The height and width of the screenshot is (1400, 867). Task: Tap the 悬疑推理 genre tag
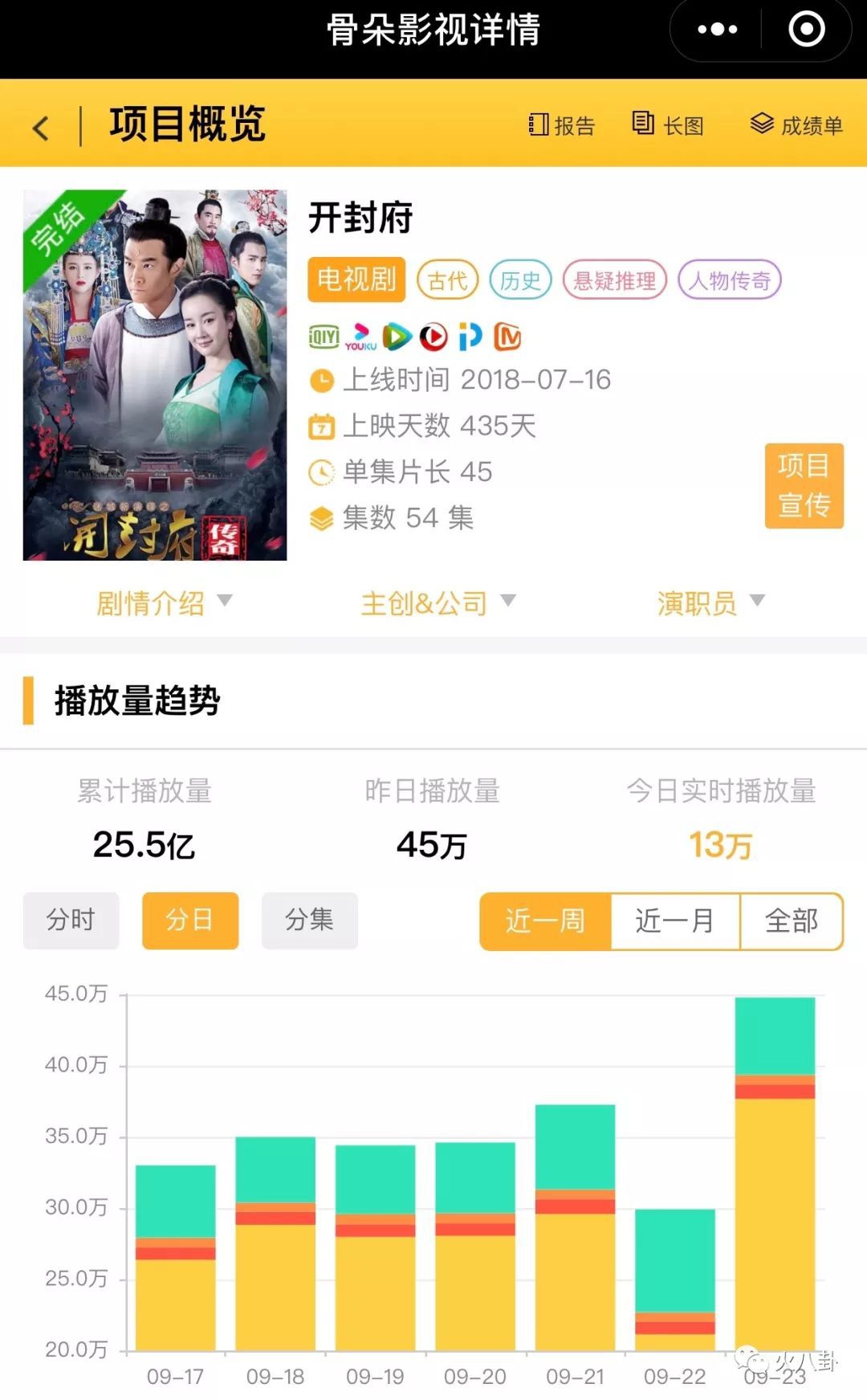pyautogui.click(x=614, y=280)
